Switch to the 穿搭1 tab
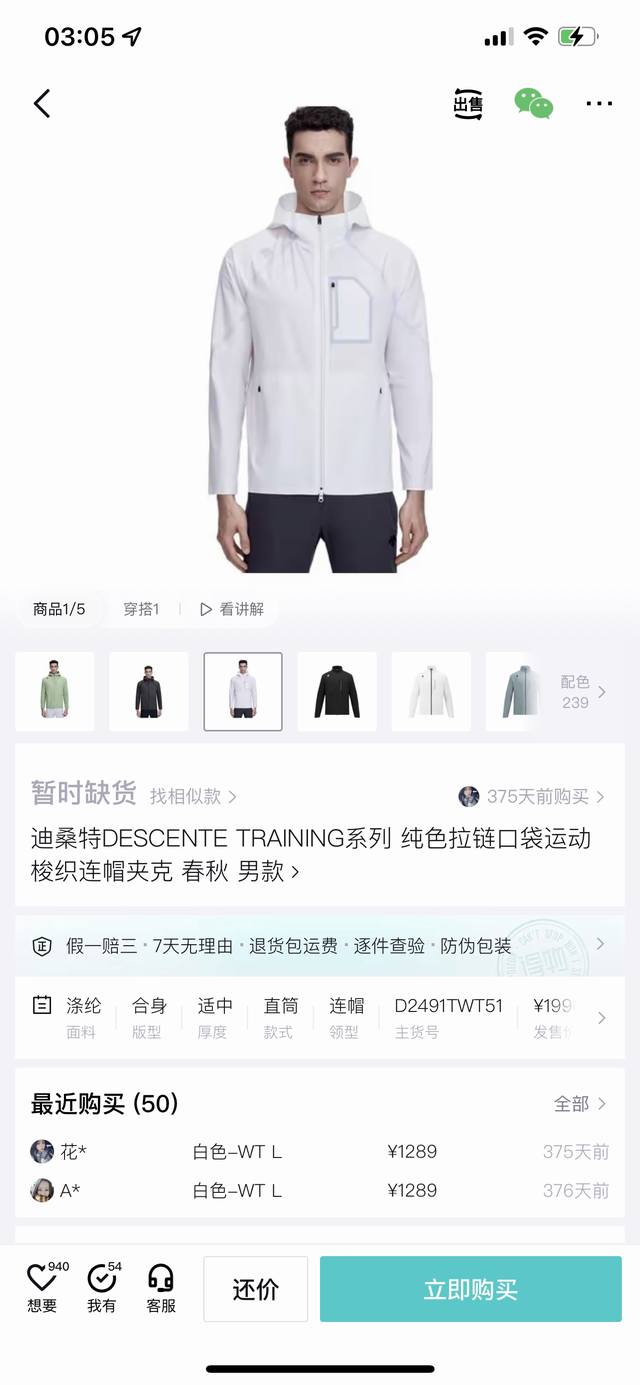The image size is (640, 1385). point(140,609)
